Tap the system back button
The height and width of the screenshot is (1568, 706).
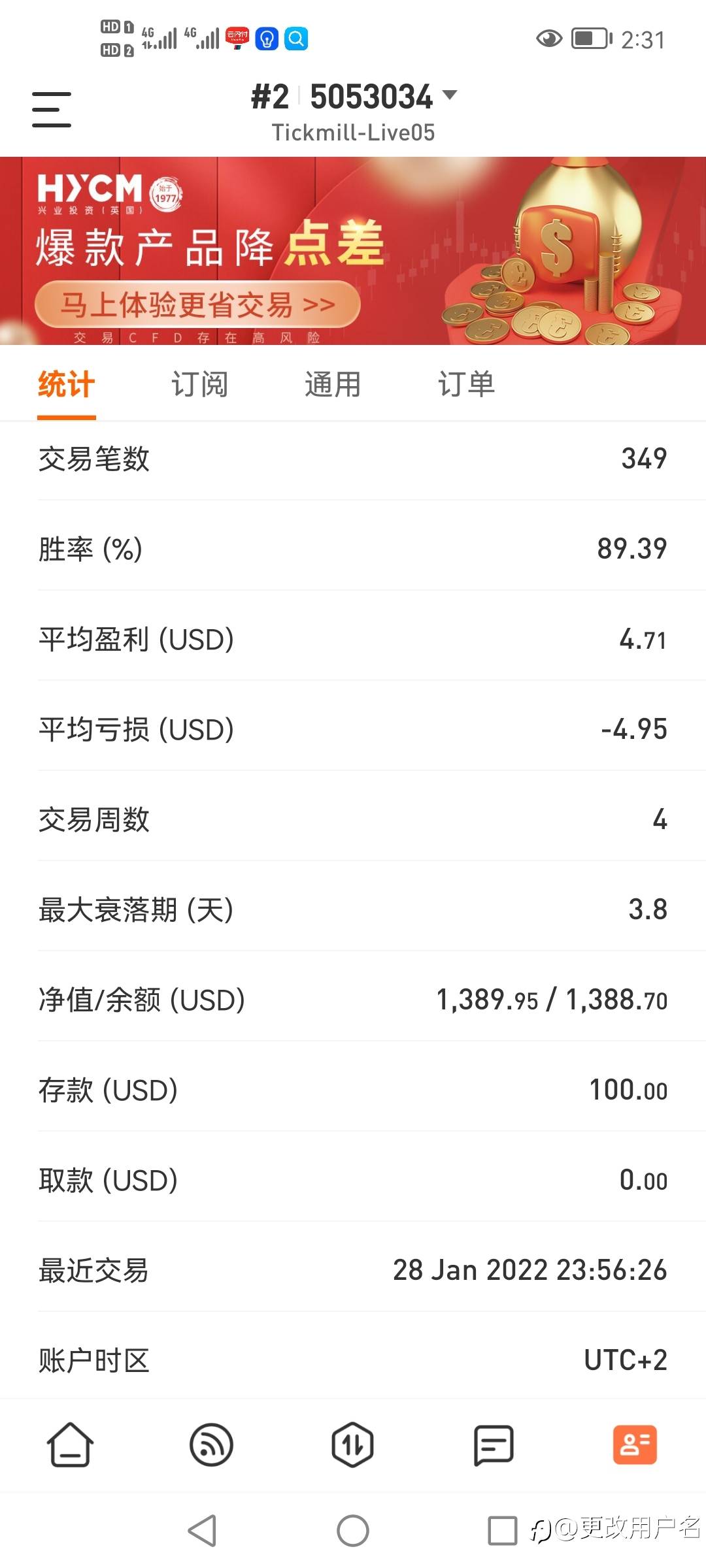point(202,1530)
